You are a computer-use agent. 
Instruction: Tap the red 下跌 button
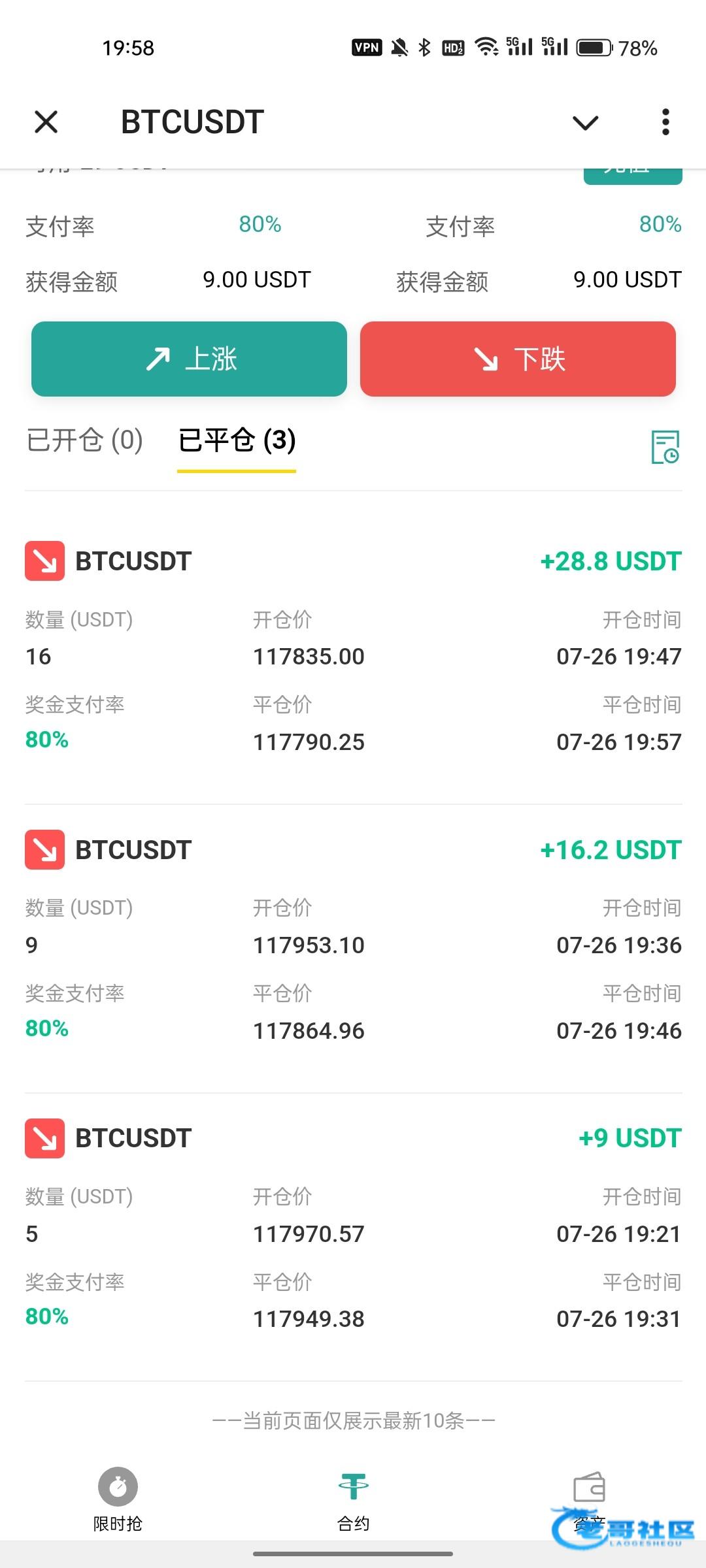518,359
